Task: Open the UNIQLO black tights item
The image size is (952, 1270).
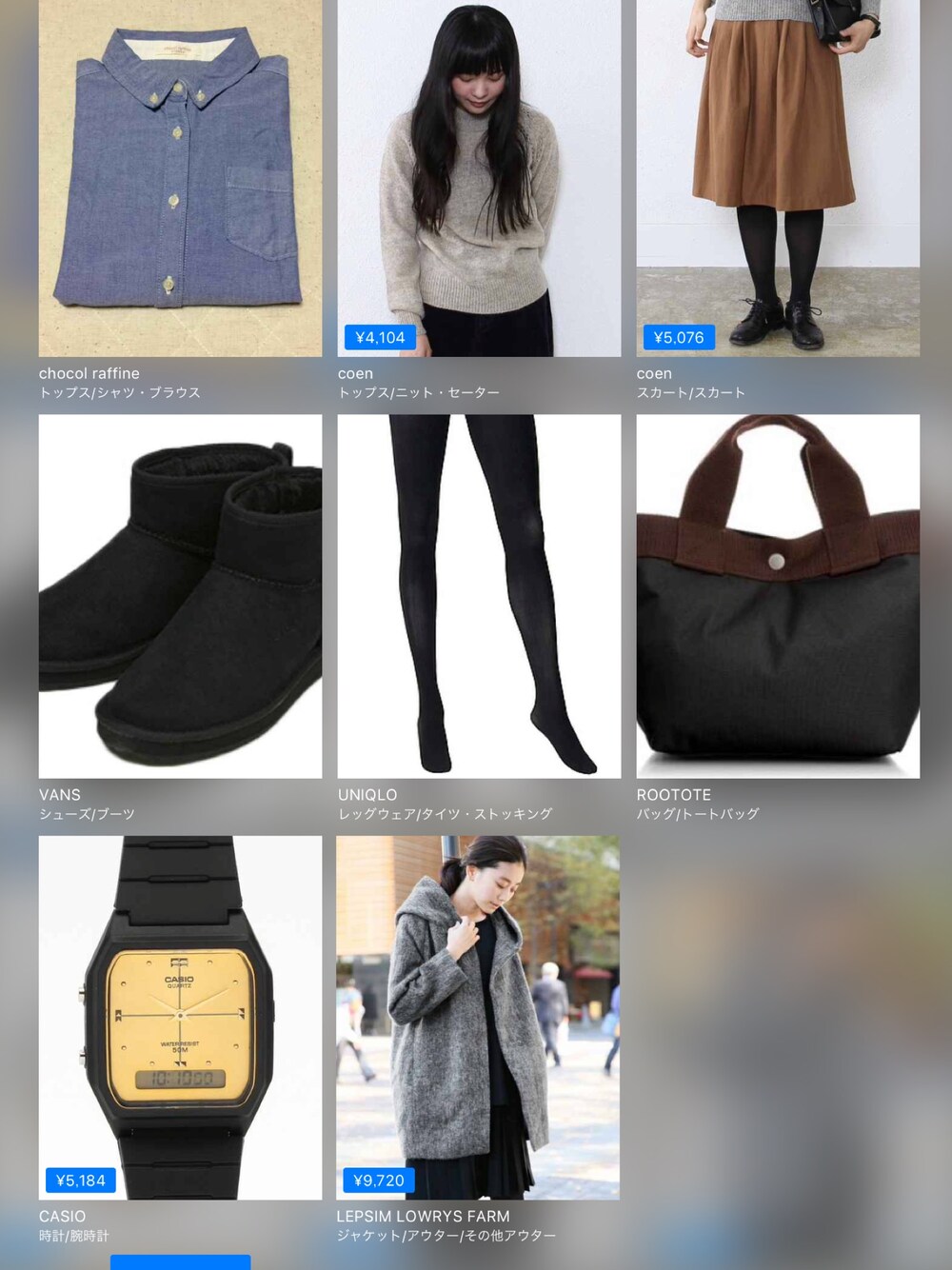Action: (x=479, y=596)
